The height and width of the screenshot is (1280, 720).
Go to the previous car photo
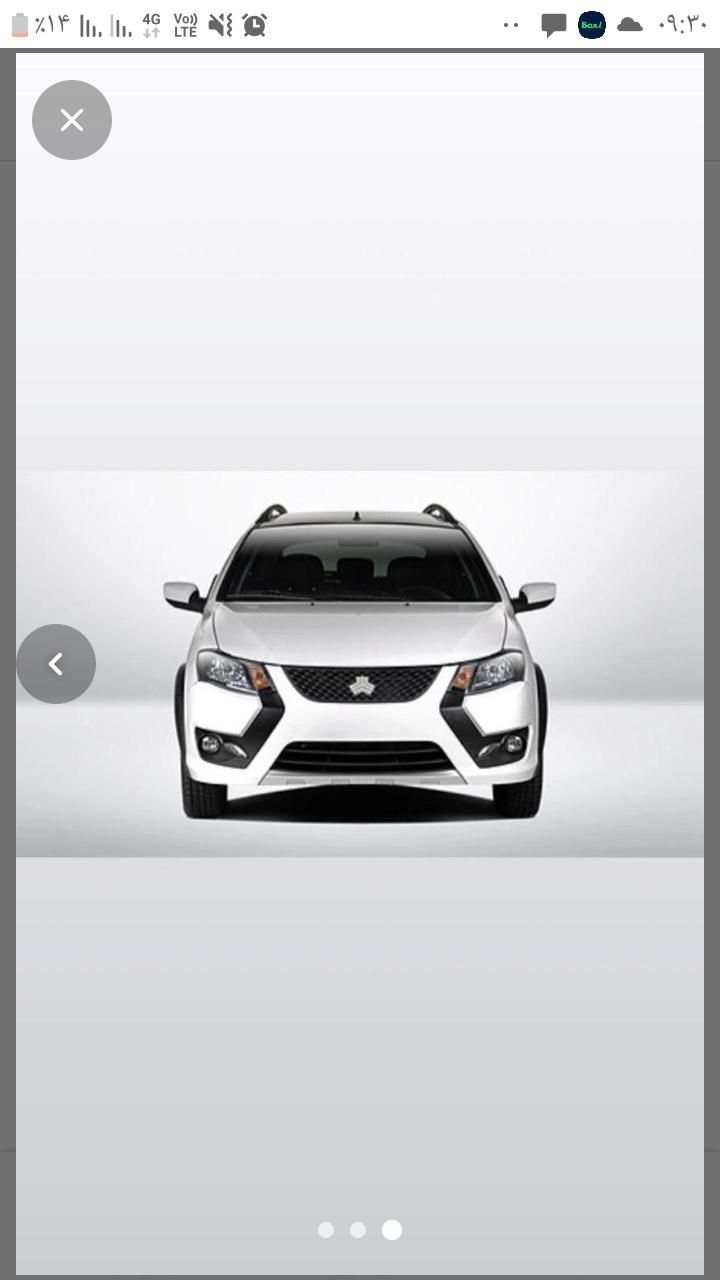tap(56, 664)
